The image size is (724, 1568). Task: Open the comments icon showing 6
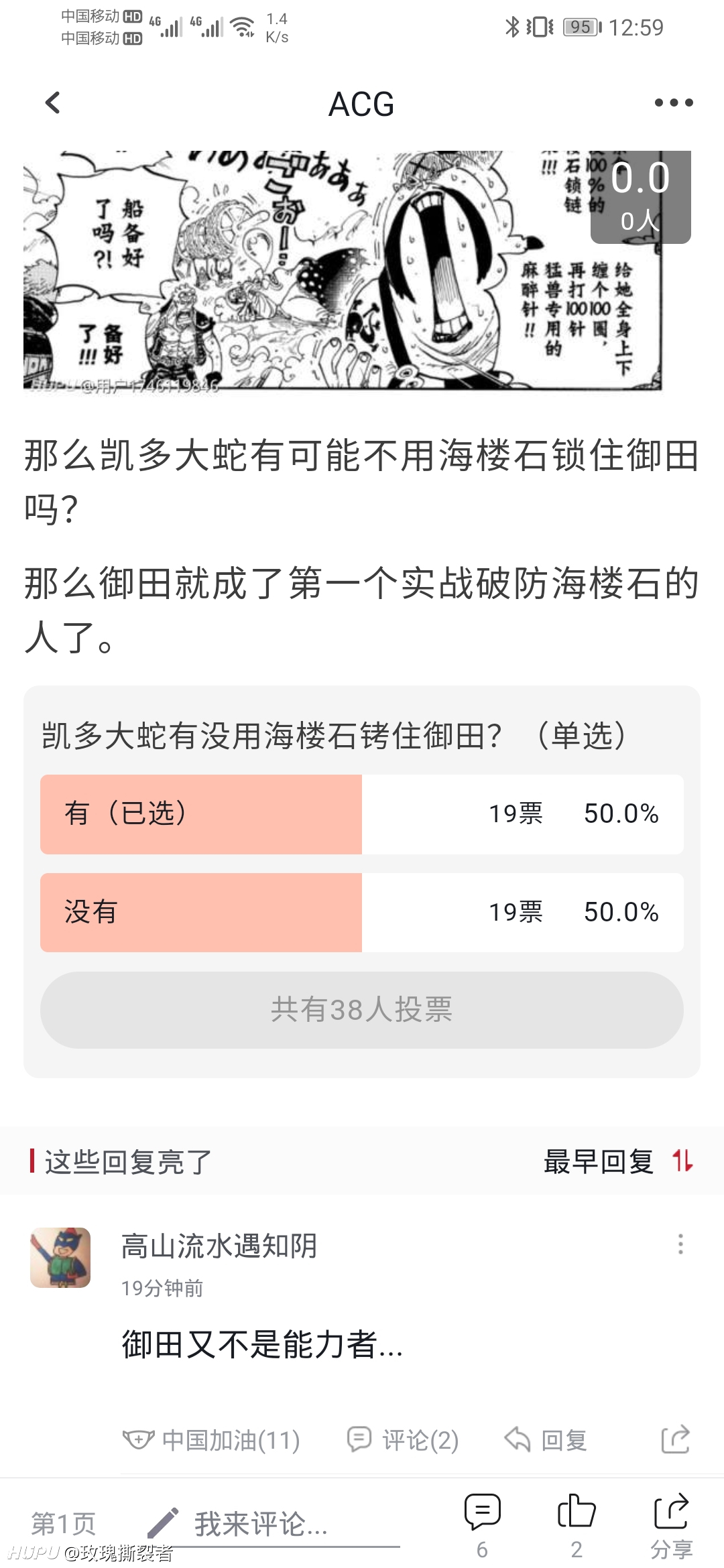(482, 1525)
